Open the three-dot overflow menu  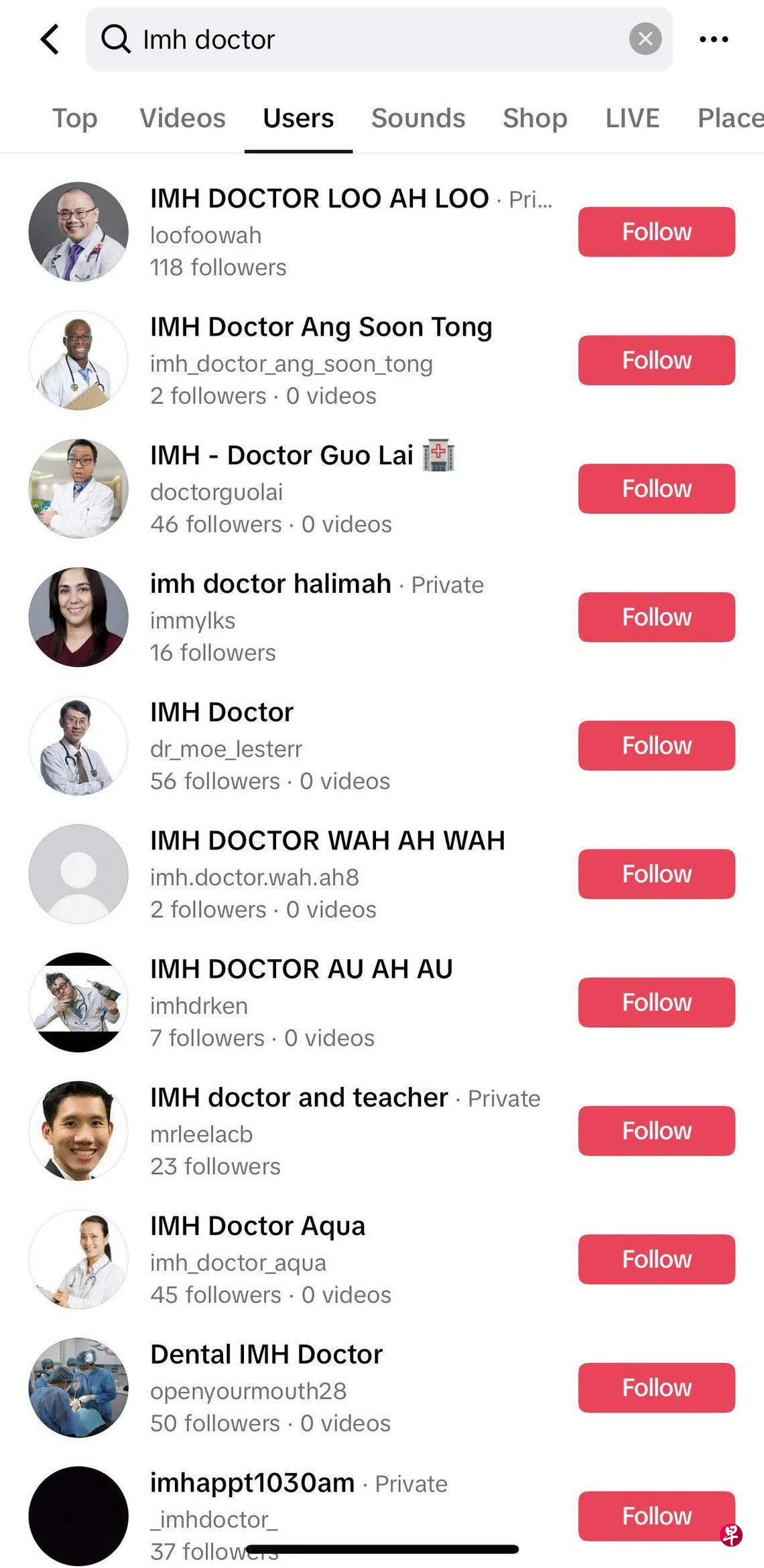coord(713,40)
